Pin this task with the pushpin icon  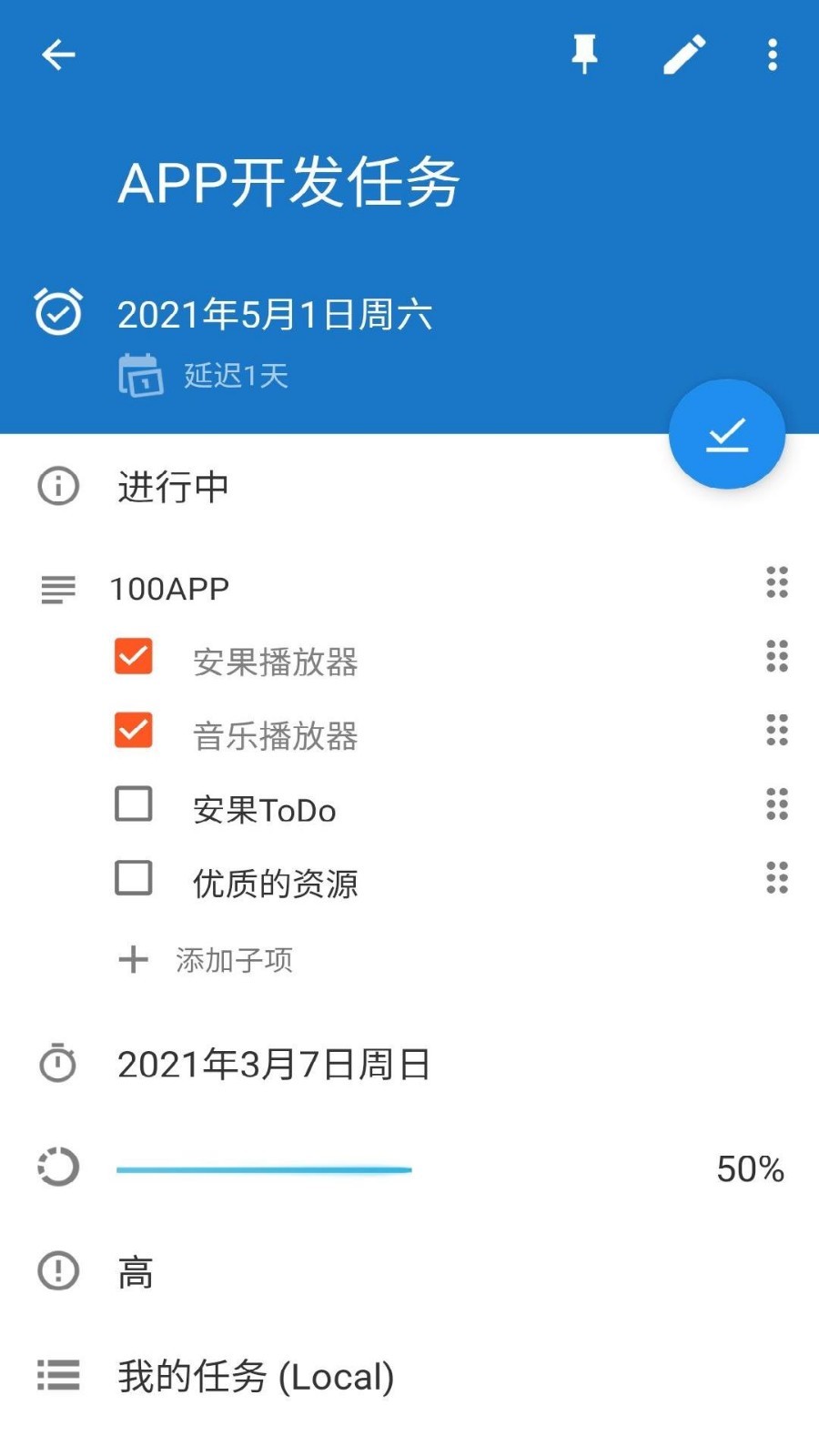[x=584, y=55]
